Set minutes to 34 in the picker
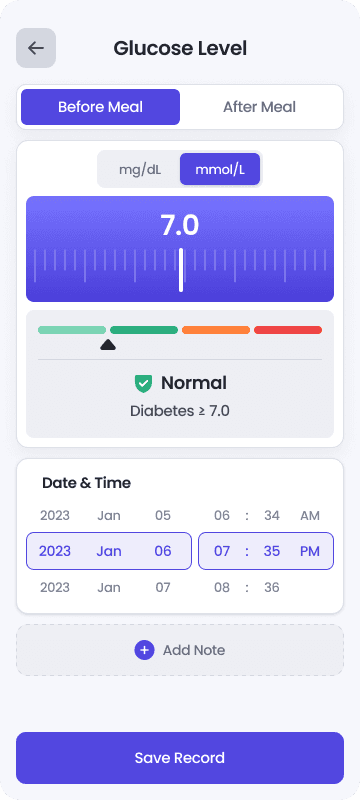 tap(272, 515)
